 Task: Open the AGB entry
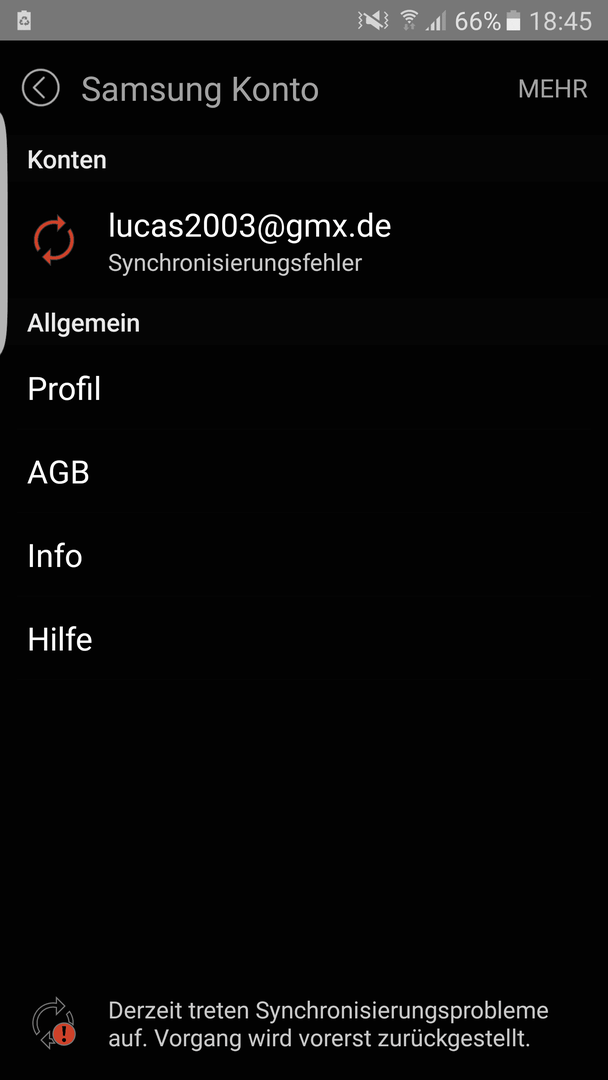pyautogui.click(x=304, y=473)
